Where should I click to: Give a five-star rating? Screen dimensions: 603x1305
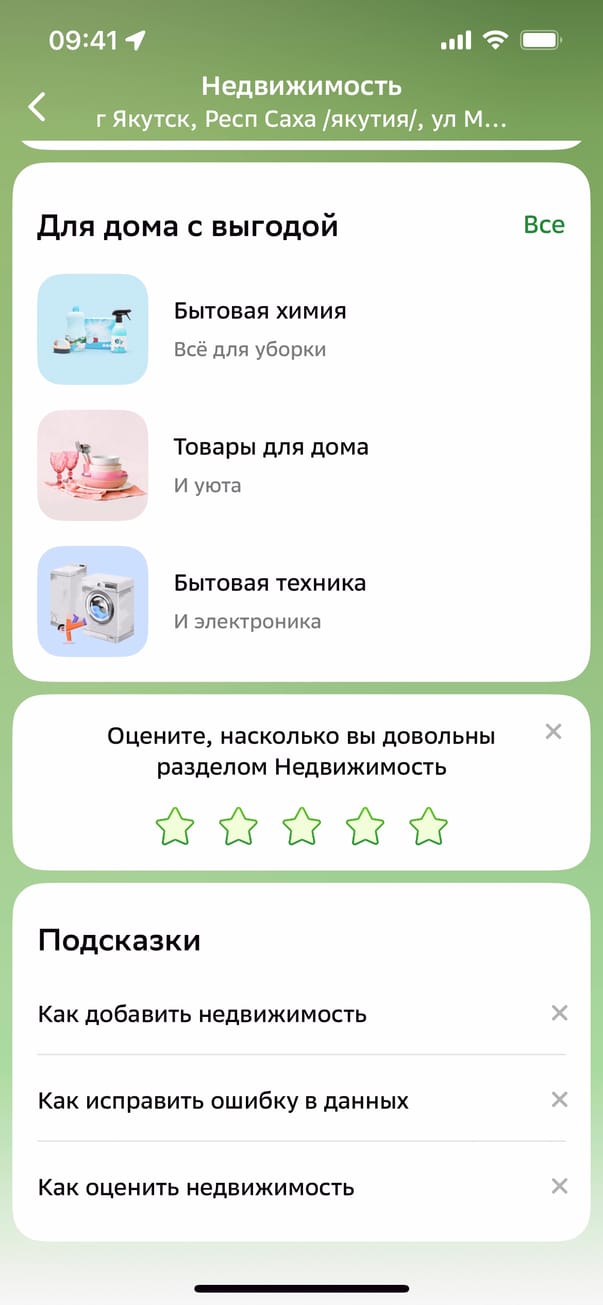428,827
